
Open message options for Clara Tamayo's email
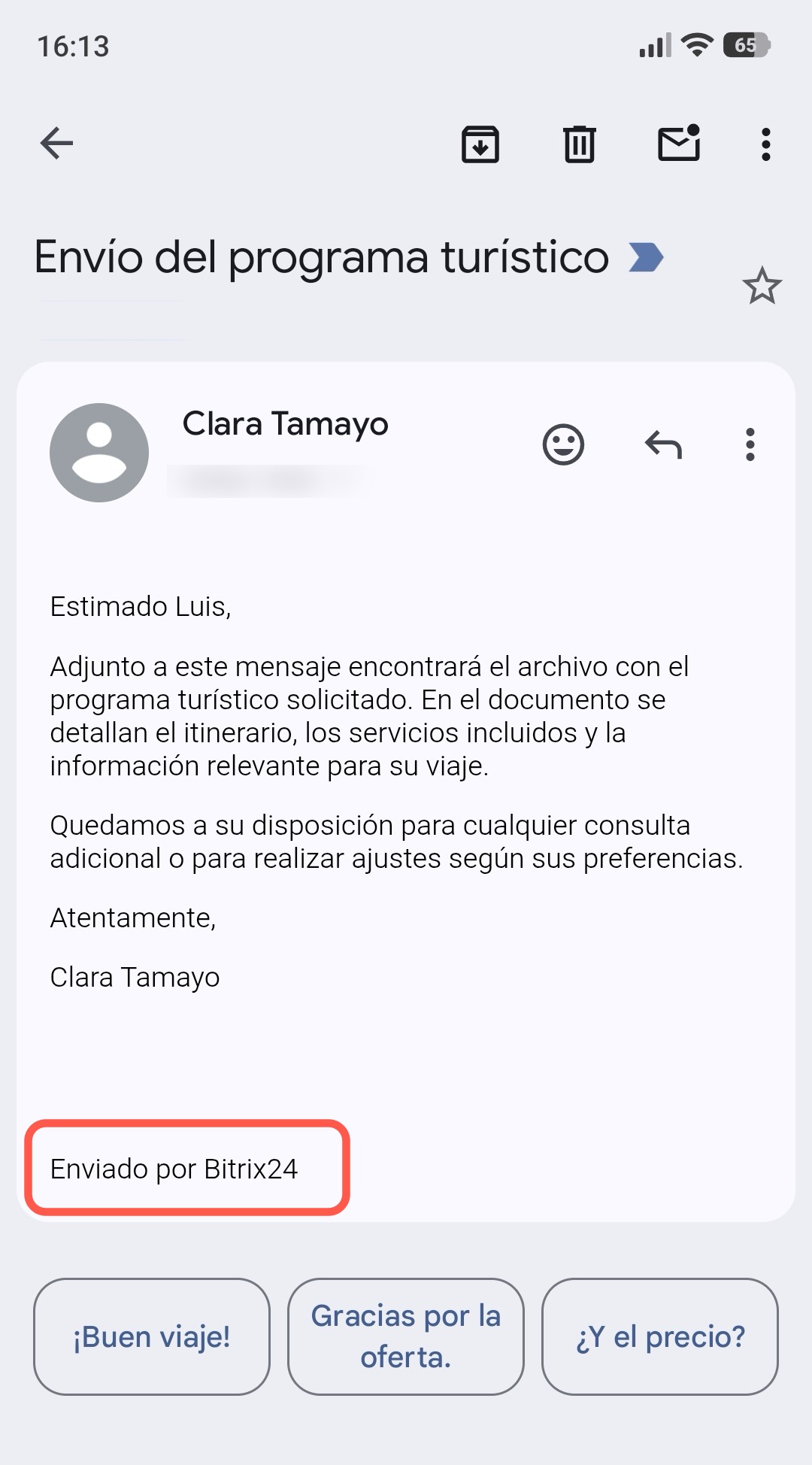click(x=750, y=444)
